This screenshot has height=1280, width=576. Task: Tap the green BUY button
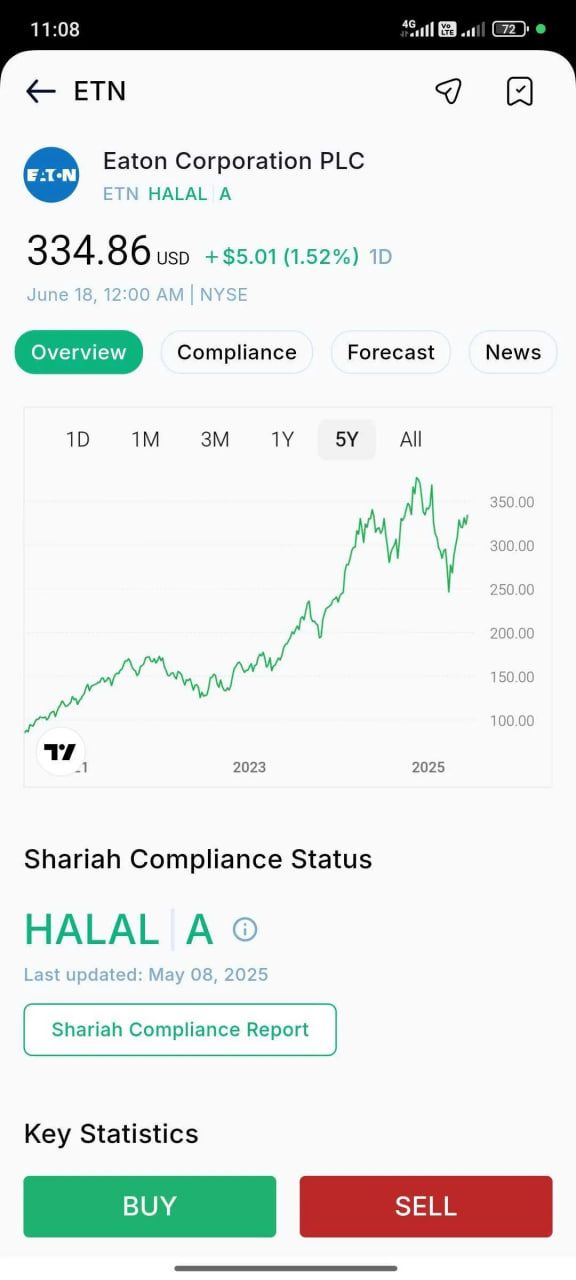click(x=150, y=1206)
